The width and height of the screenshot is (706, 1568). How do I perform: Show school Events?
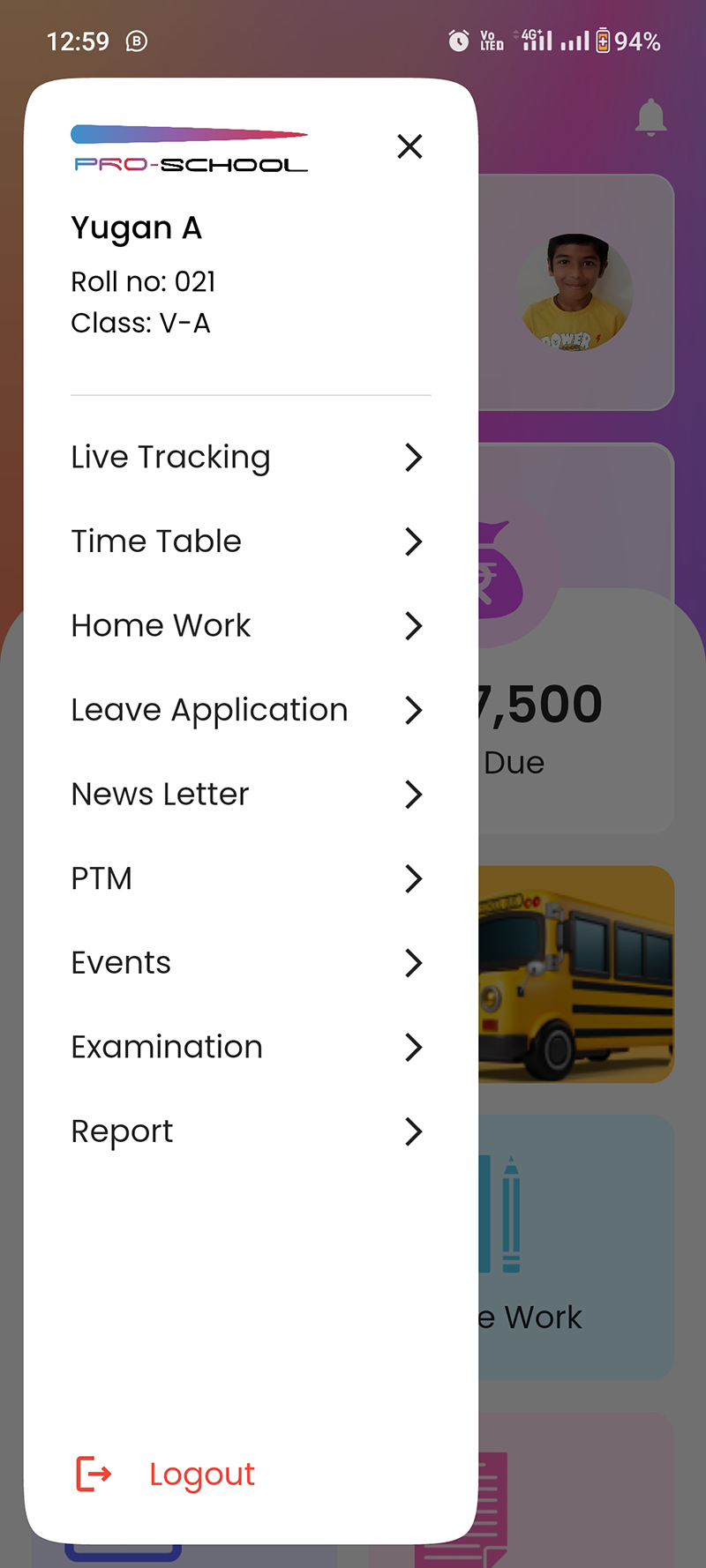pyautogui.click(x=247, y=963)
